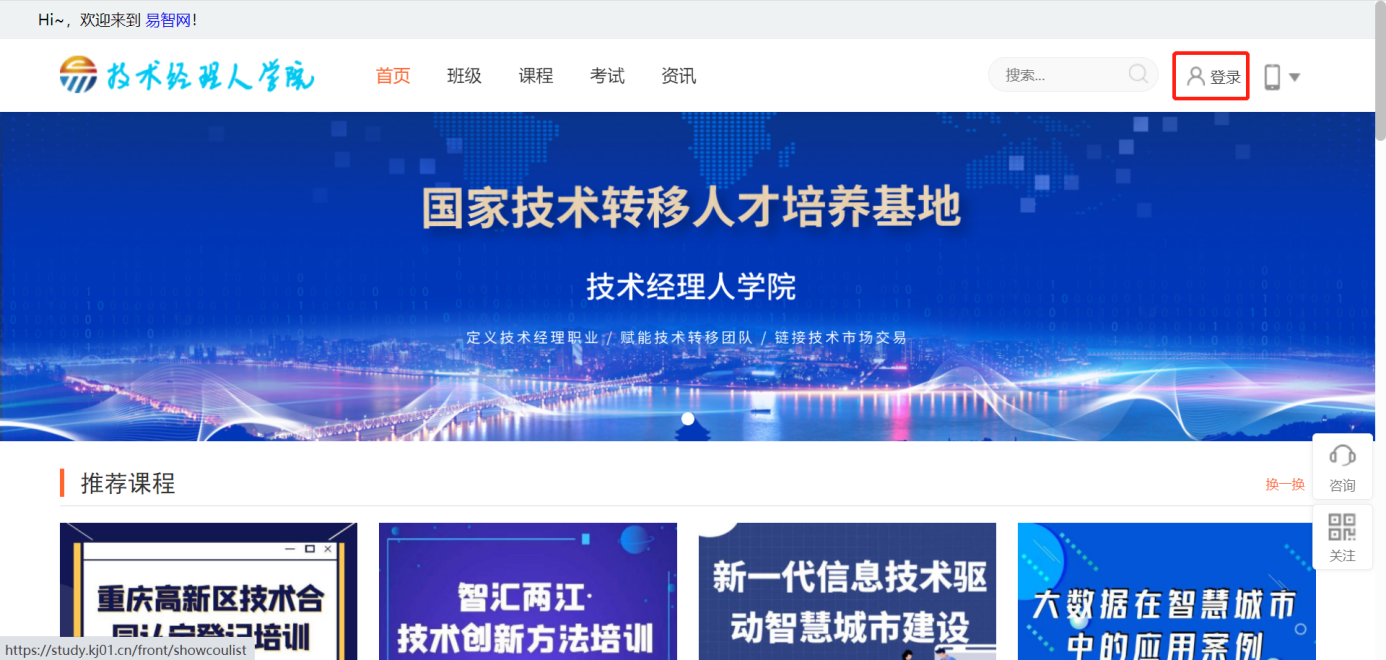Open the 课程 section

[x=536, y=76]
